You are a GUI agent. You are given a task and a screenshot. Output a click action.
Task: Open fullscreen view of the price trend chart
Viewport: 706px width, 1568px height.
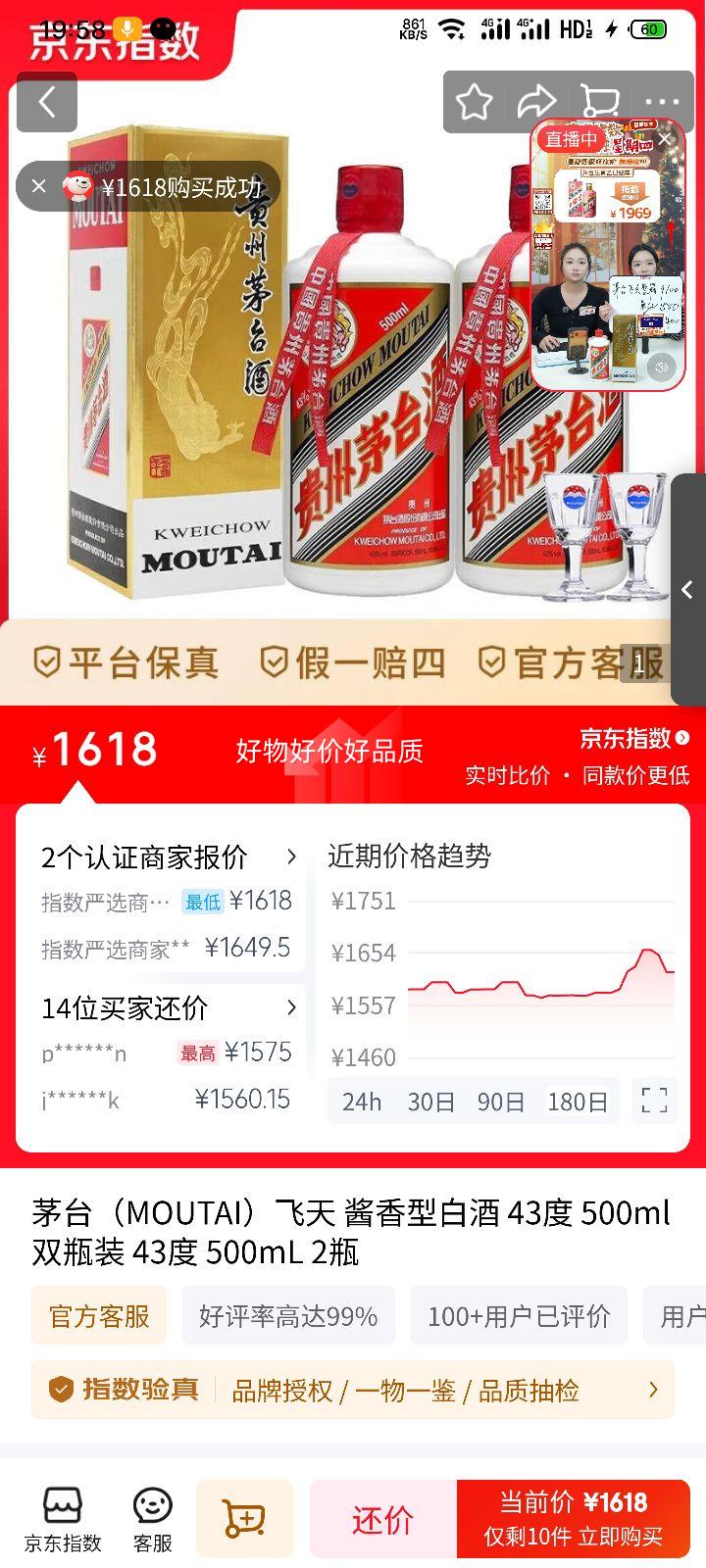[653, 1101]
